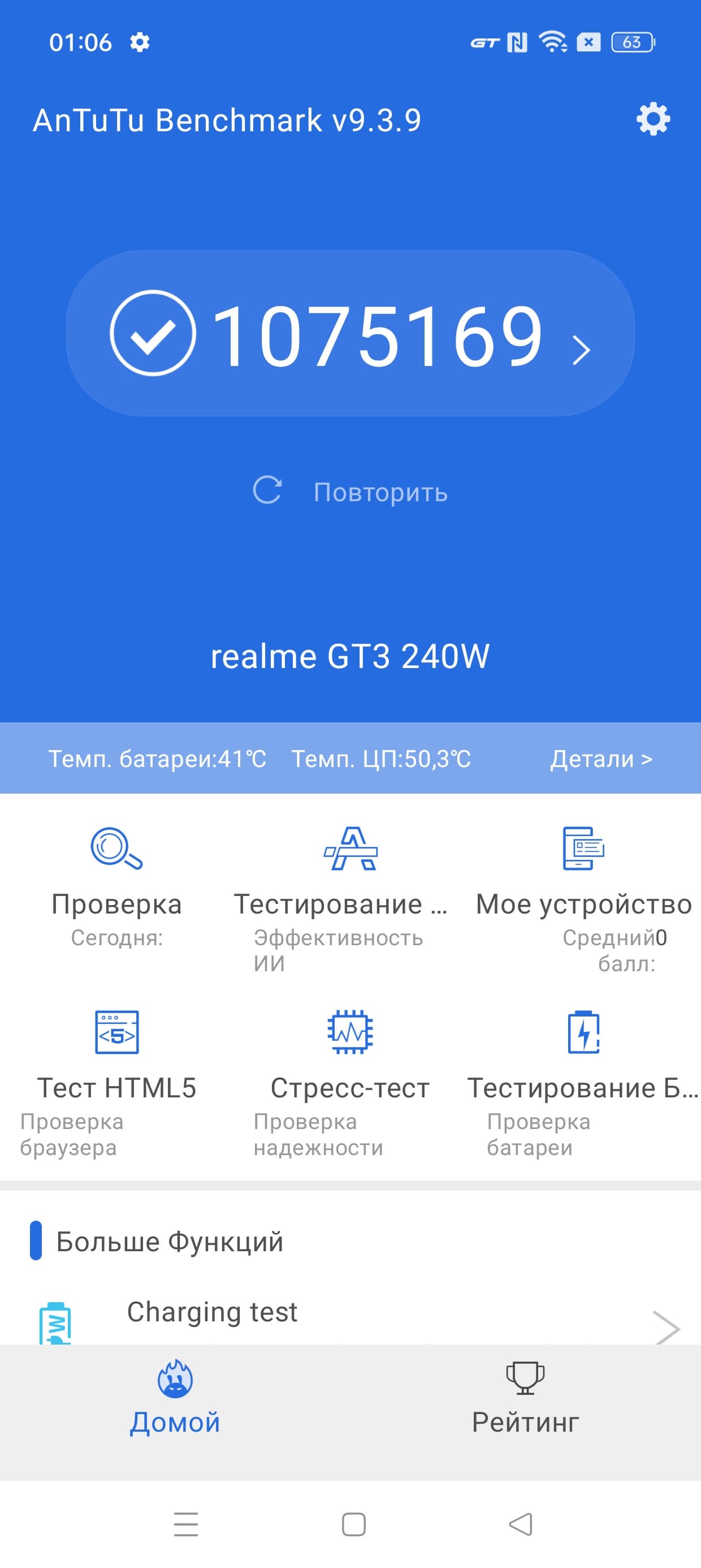Open Тестирование Б… battery test
Image resolution: width=701 pixels, height=1568 pixels.
pos(583,1071)
